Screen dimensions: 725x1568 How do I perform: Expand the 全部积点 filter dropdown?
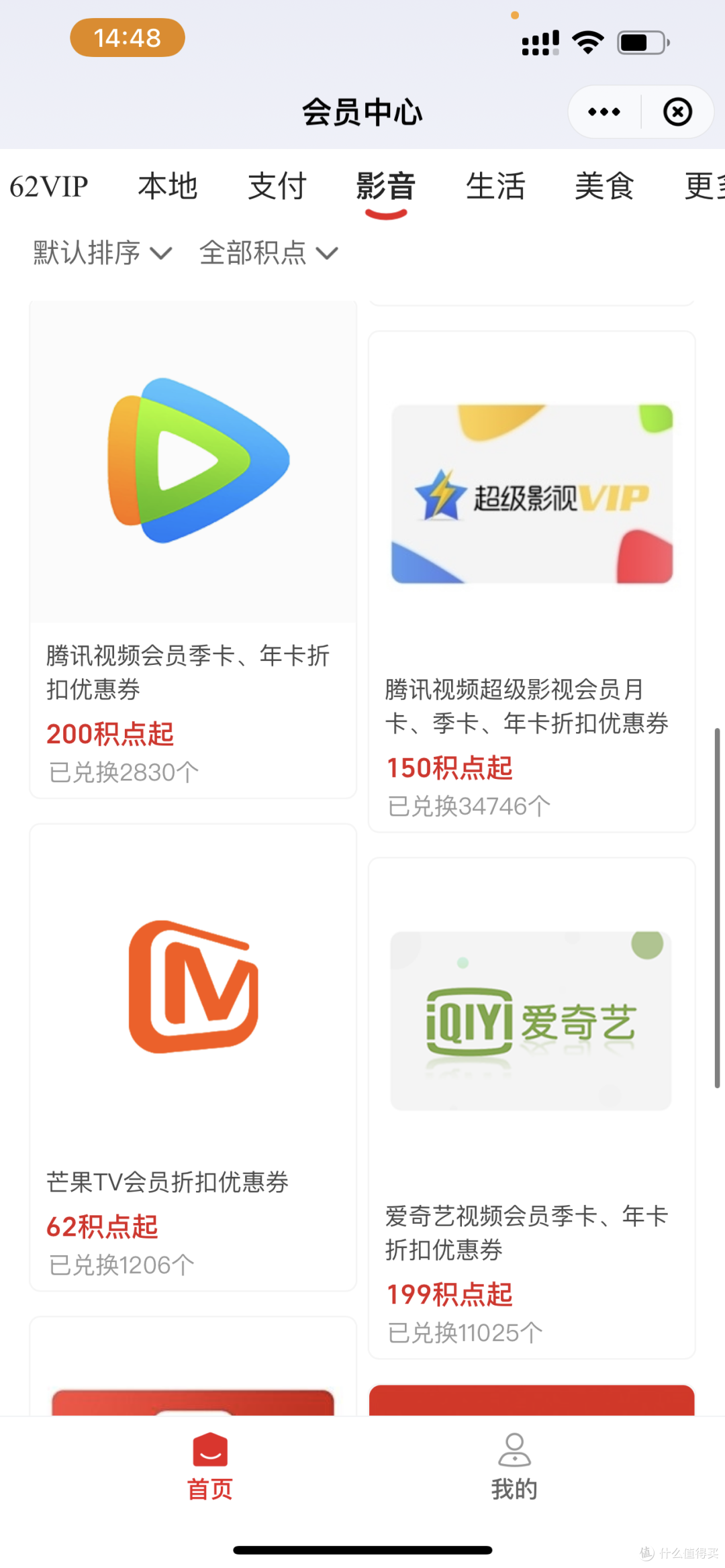click(x=269, y=253)
